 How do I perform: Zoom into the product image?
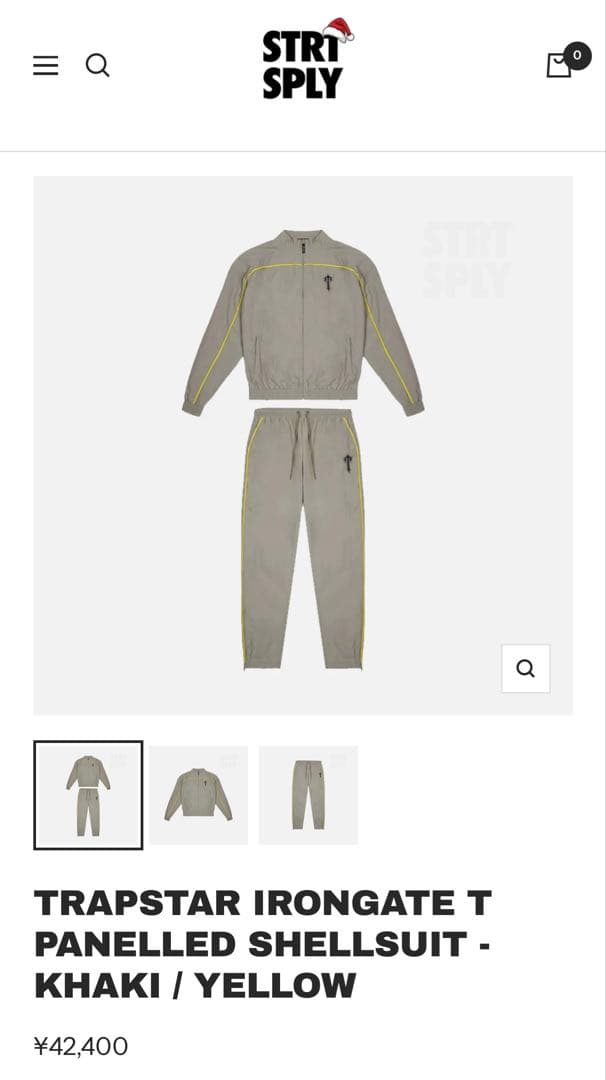[525, 668]
